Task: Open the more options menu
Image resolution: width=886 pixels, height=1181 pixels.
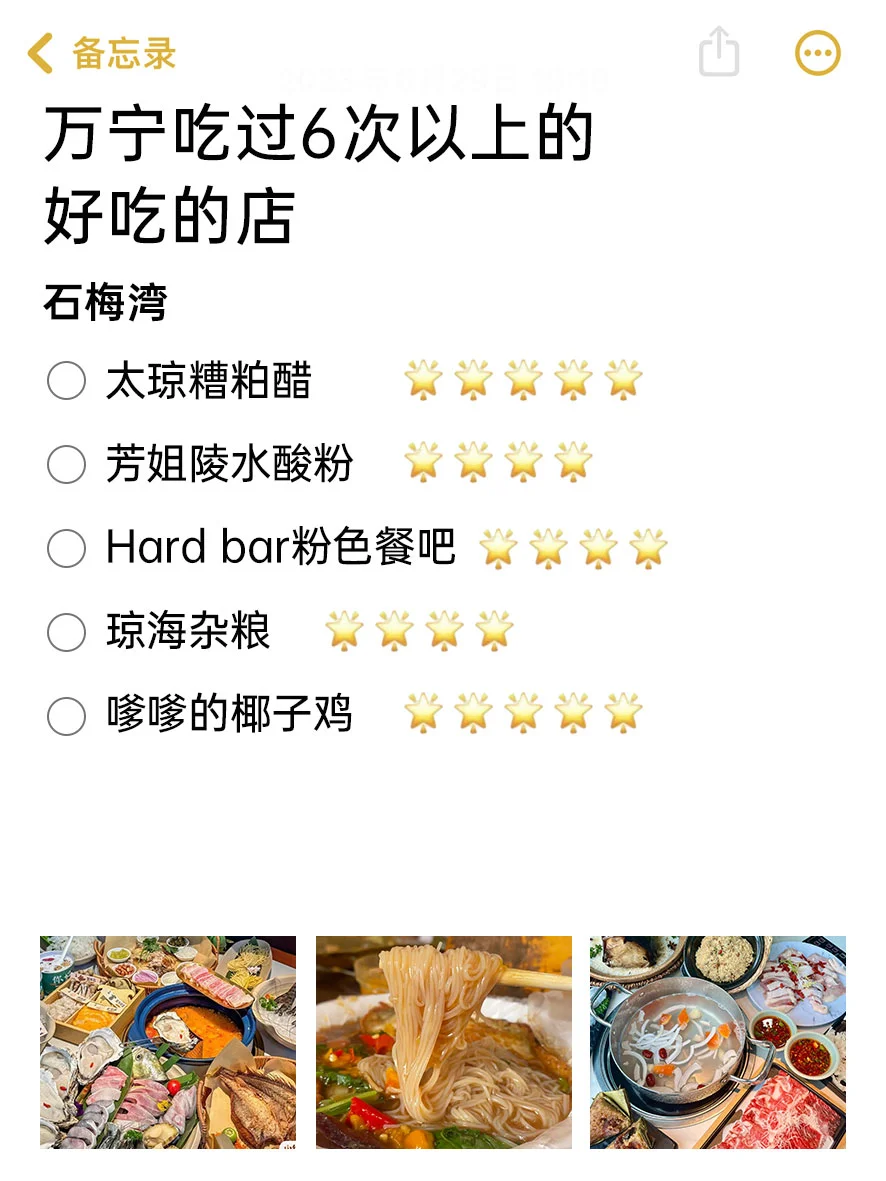Action: point(817,52)
